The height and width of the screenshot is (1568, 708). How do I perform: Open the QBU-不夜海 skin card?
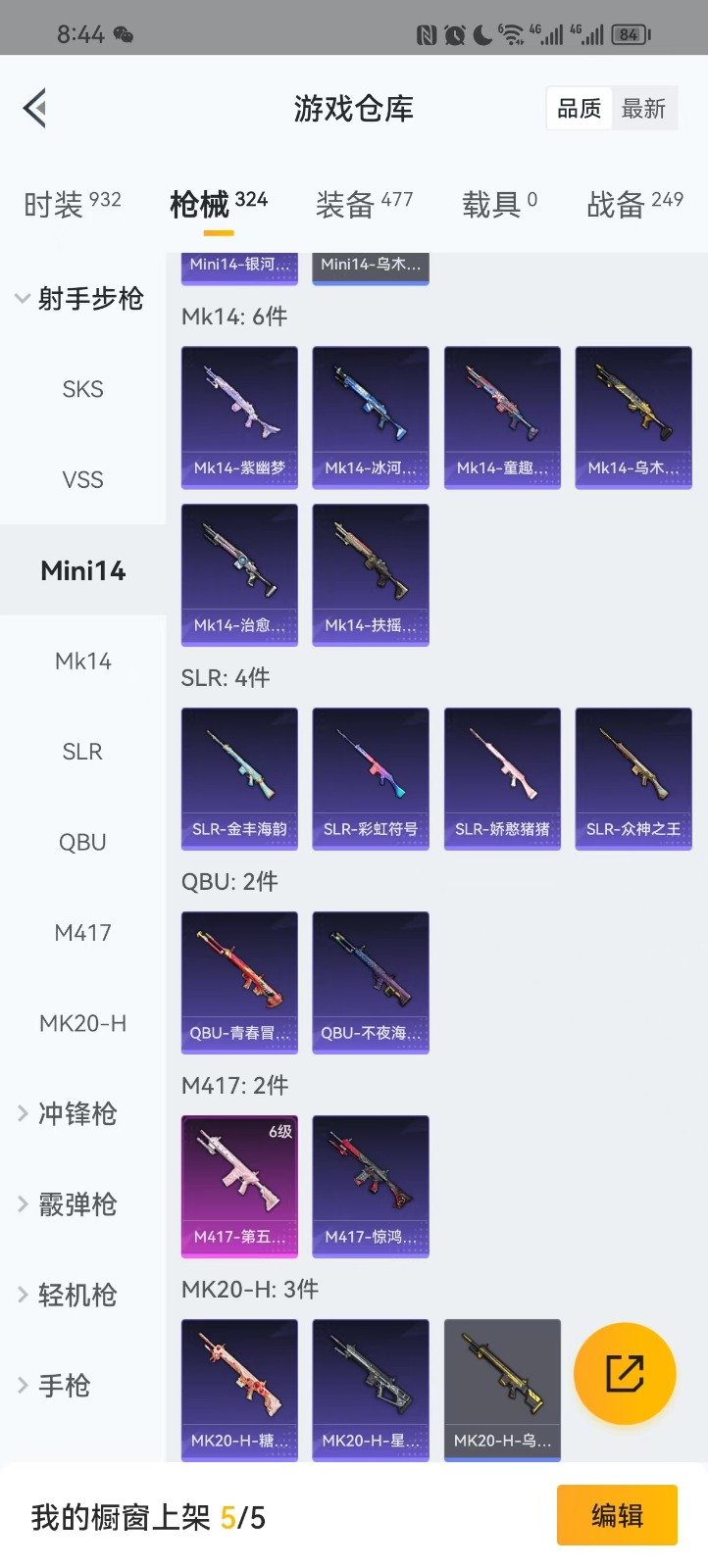[371, 982]
